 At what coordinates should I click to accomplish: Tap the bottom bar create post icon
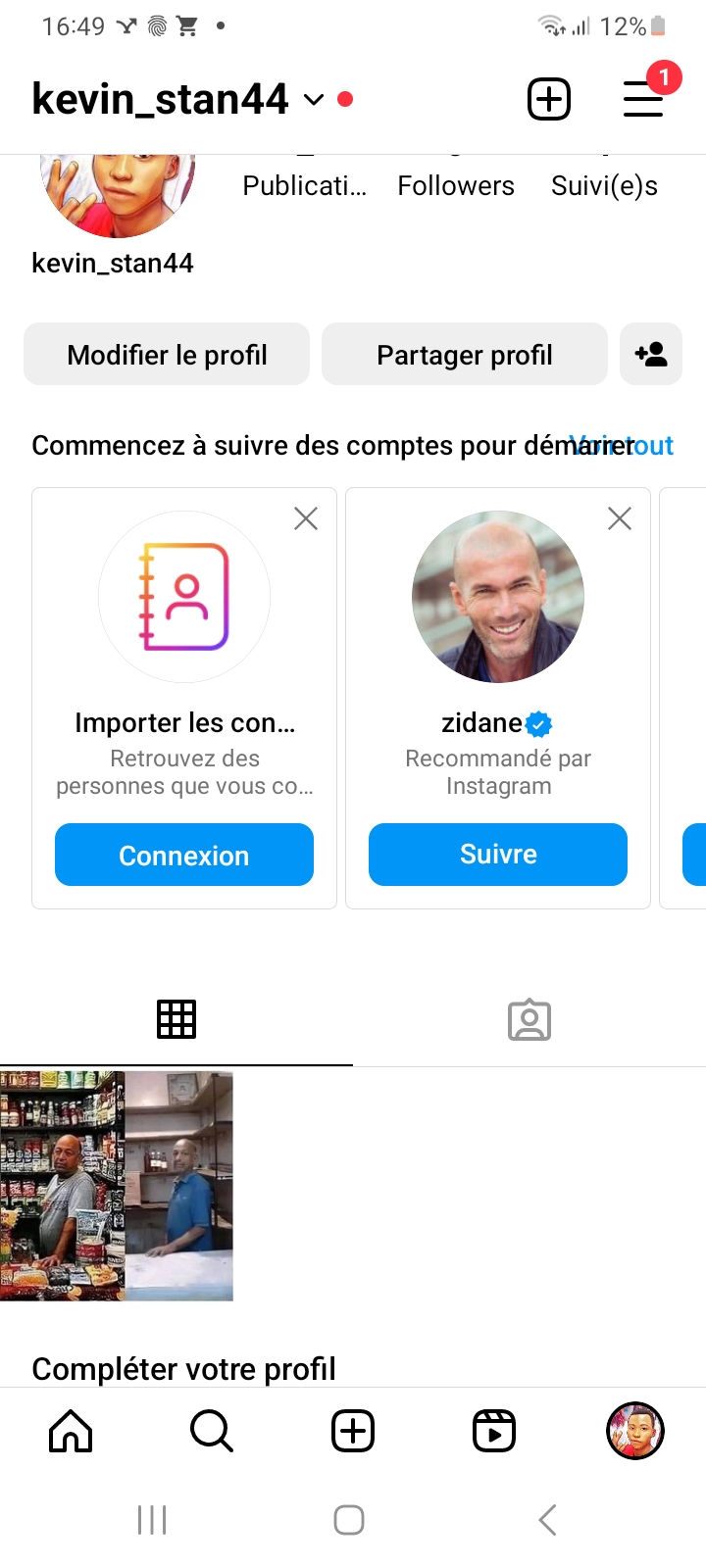(353, 1431)
